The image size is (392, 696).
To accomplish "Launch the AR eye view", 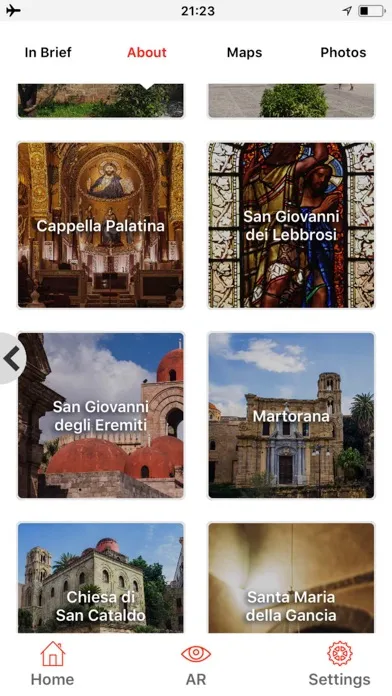I will (196, 664).
